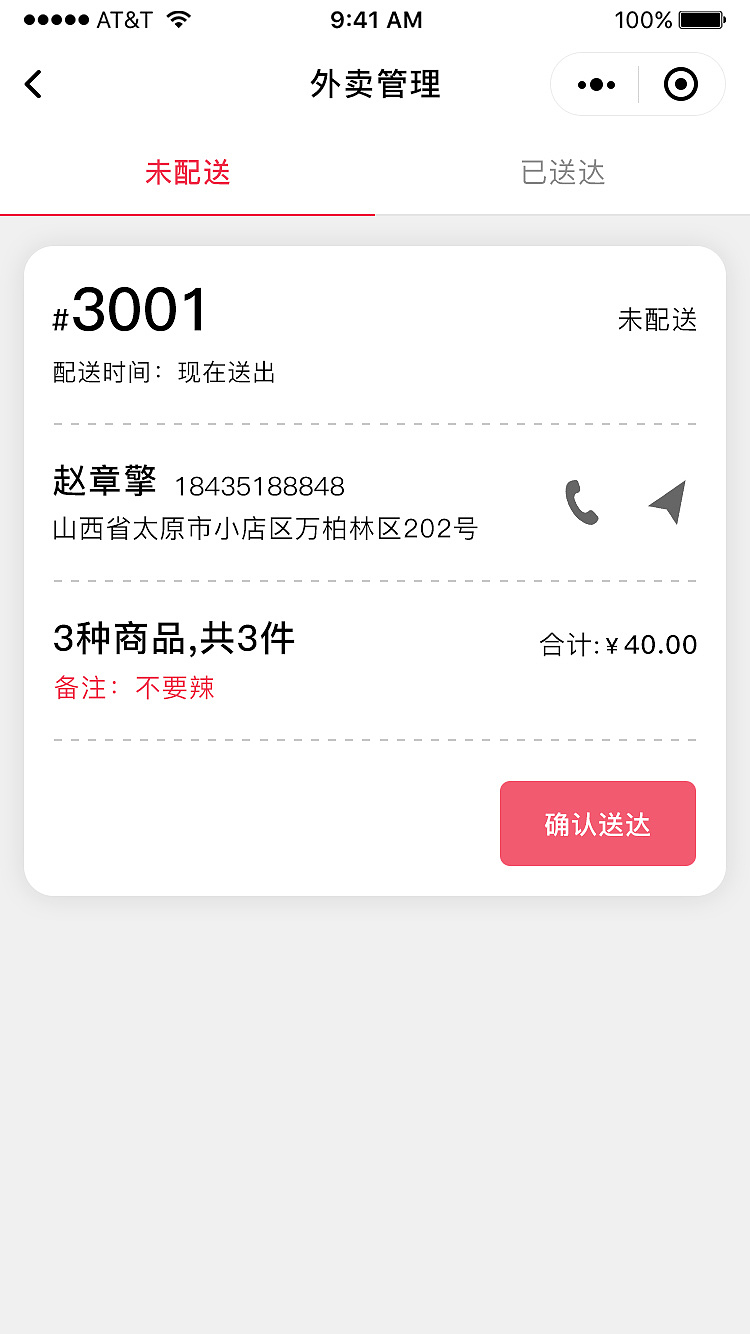Tap the navigation arrow icon for directions
The image size is (750, 1334).
667,500
